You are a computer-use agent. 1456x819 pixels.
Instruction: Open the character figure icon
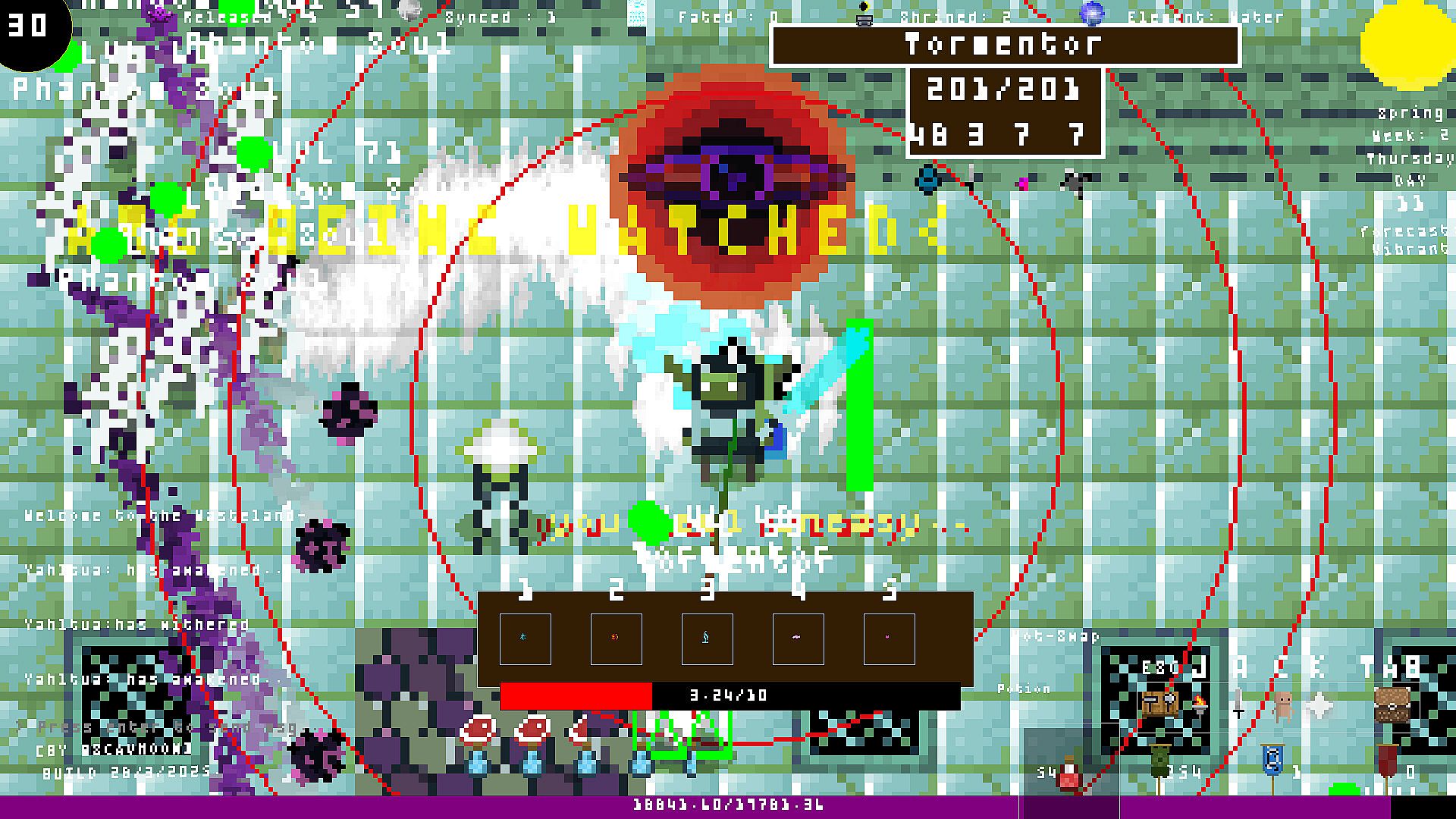pyautogui.click(x=1282, y=705)
